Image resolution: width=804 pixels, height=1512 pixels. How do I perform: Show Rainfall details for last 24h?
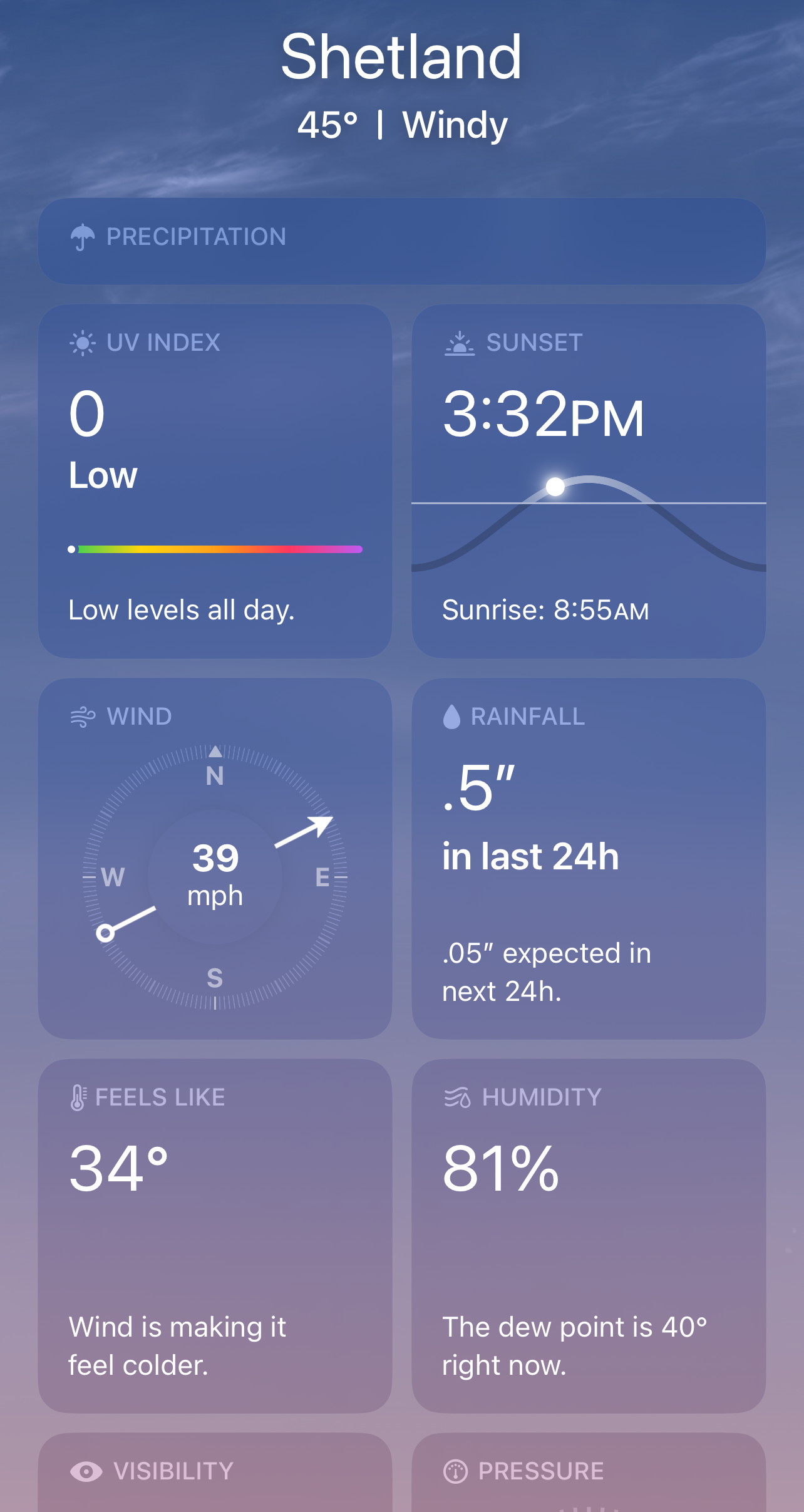588,858
